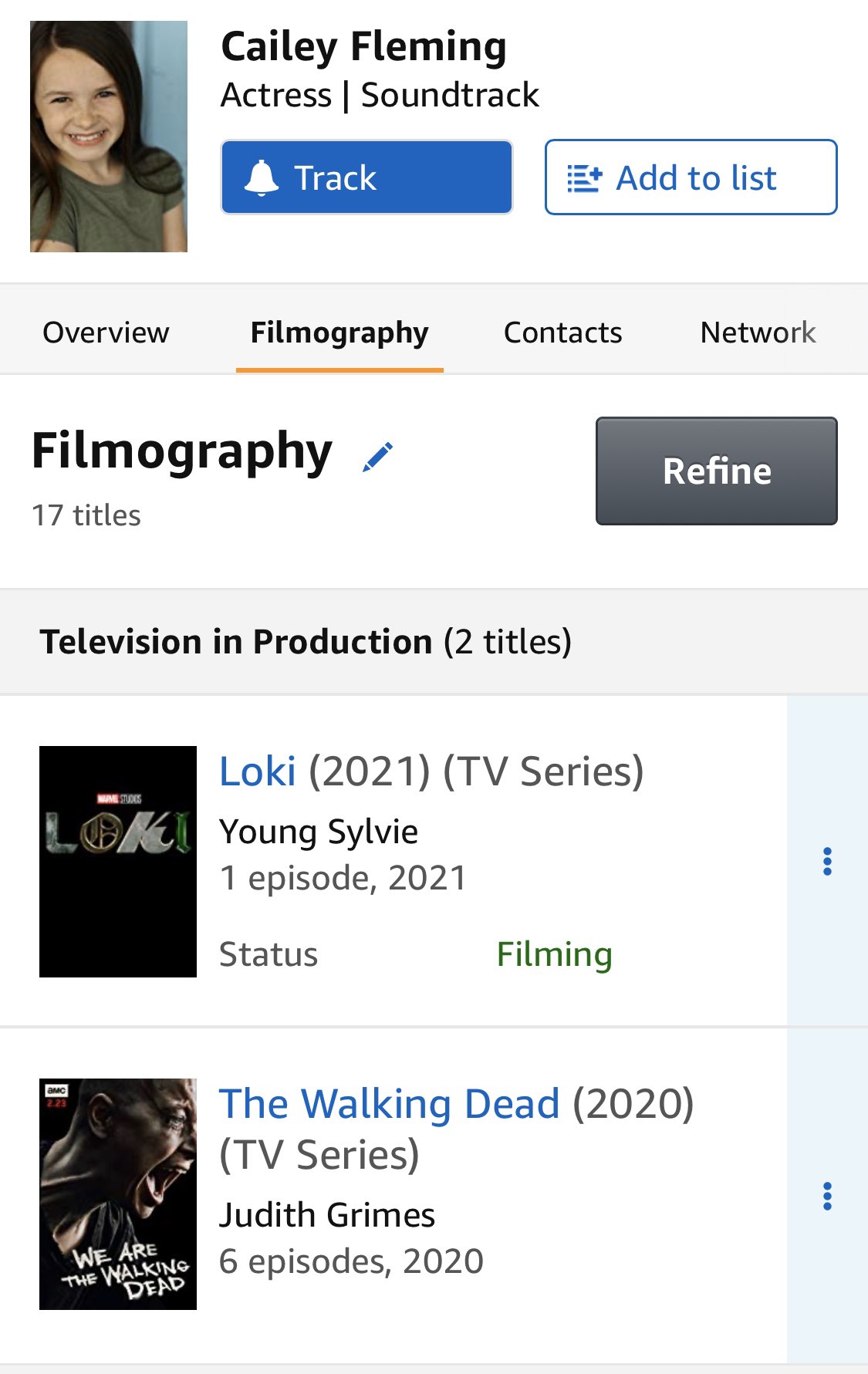Image resolution: width=868 pixels, height=1374 pixels.
Task: Edit filmography with the pencil icon
Action: (x=377, y=457)
